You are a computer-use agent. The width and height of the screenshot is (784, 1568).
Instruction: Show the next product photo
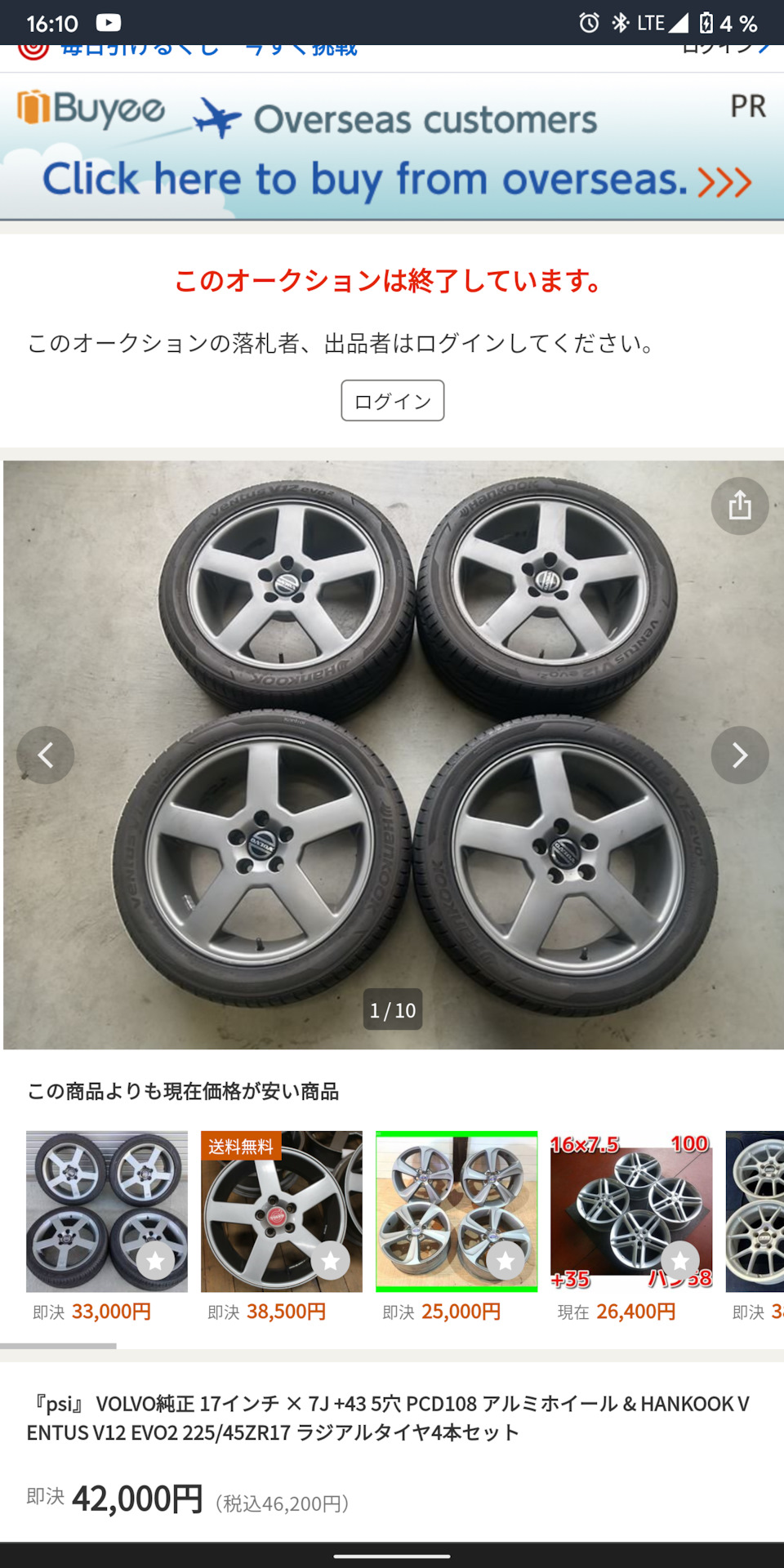pos(740,755)
